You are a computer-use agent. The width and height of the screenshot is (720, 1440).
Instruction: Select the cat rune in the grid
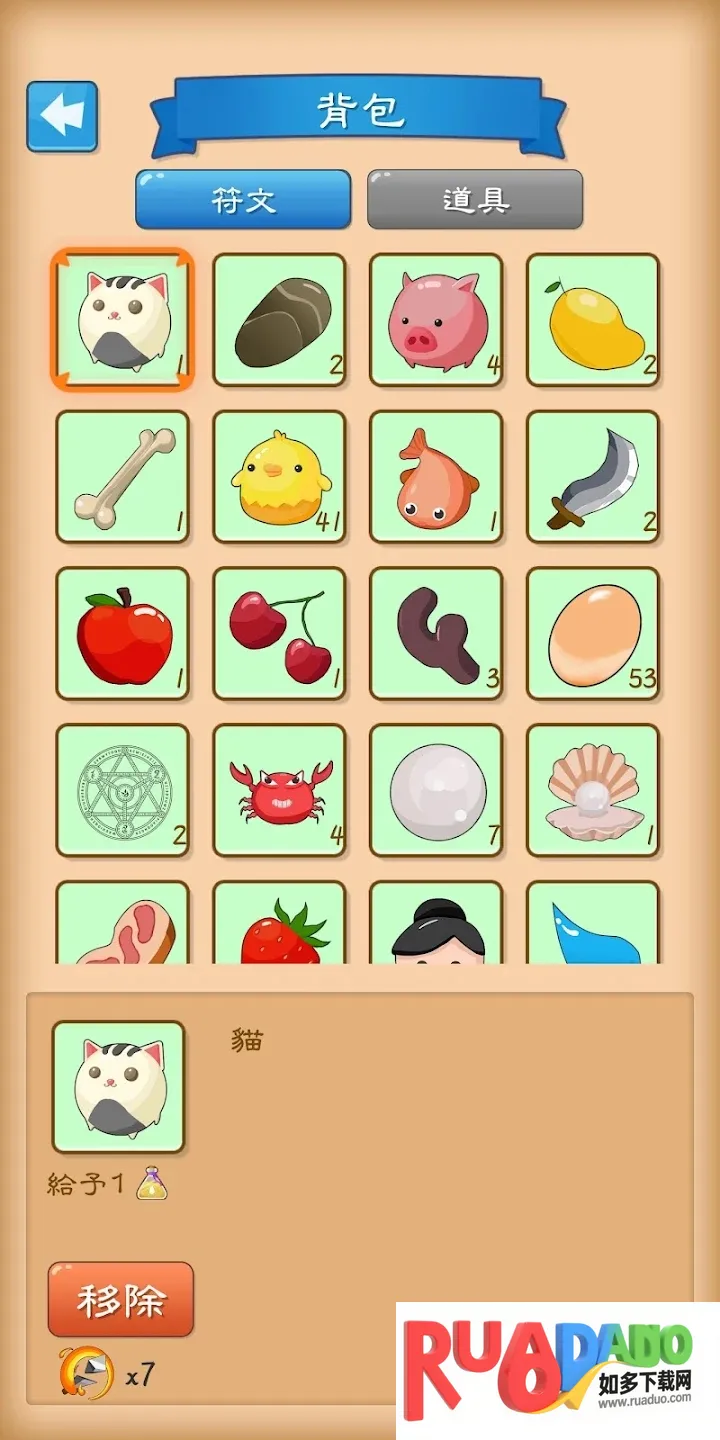tap(122, 320)
